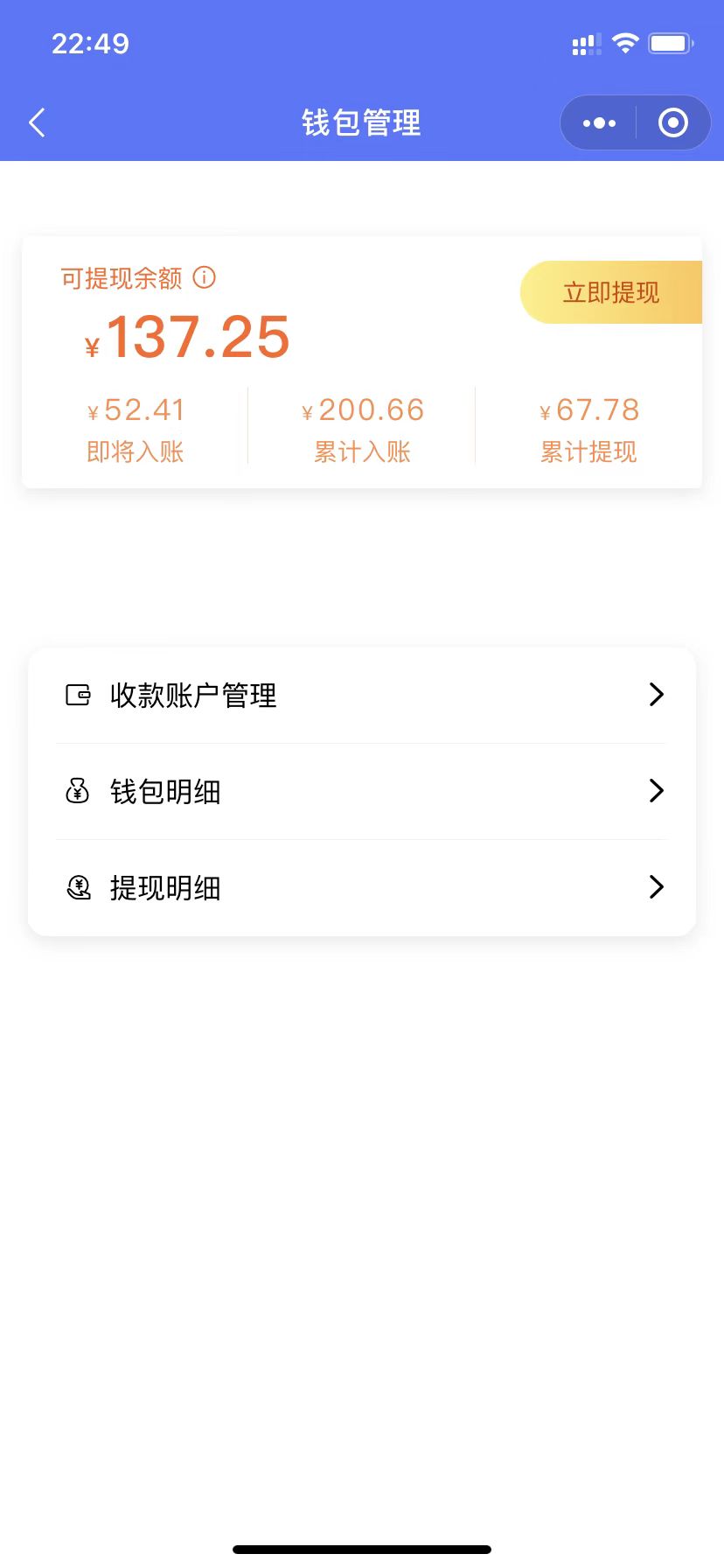
Task: Tap the info icon beside 可提现余额
Action: (x=204, y=278)
